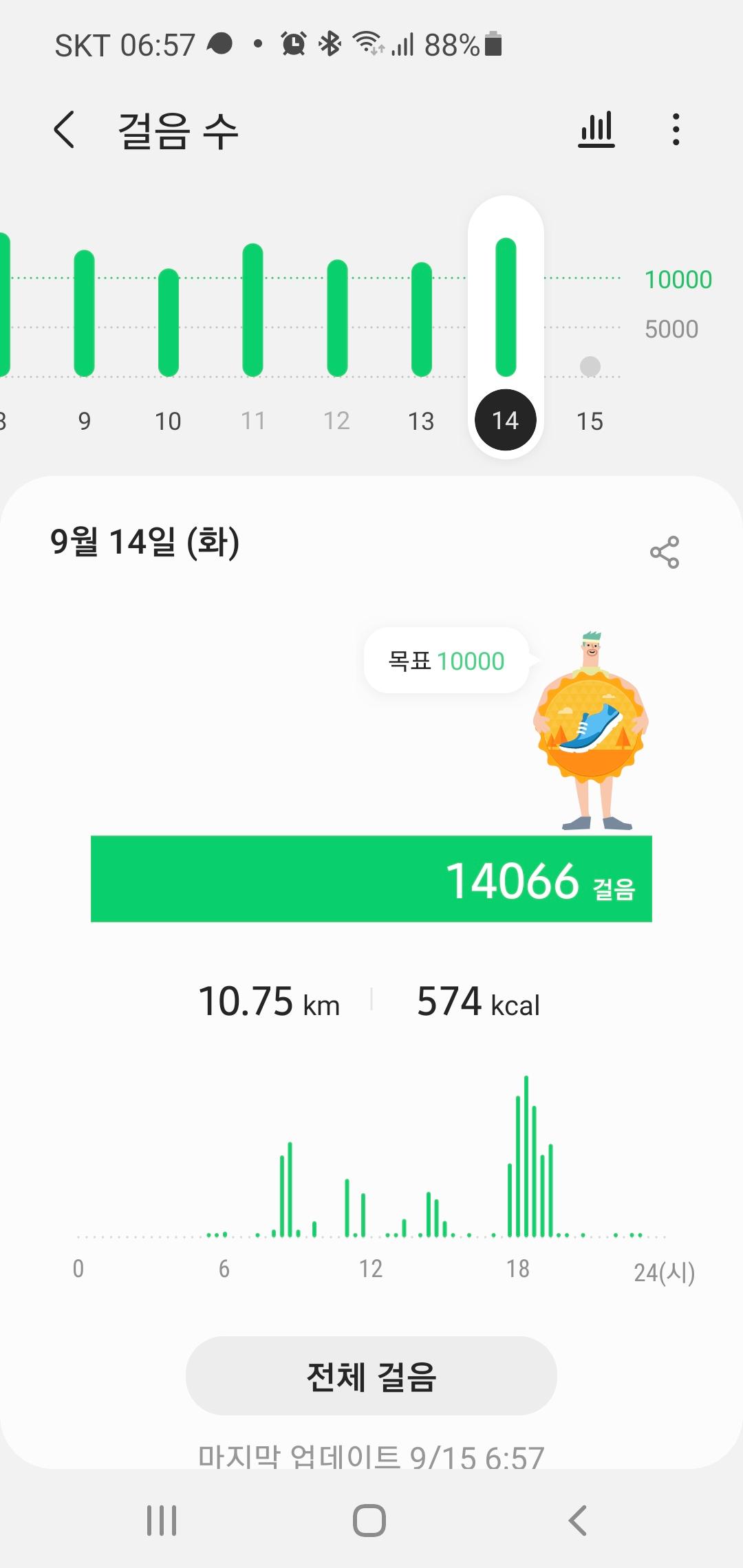Open recent apps from navigation bar

[x=162, y=1520]
